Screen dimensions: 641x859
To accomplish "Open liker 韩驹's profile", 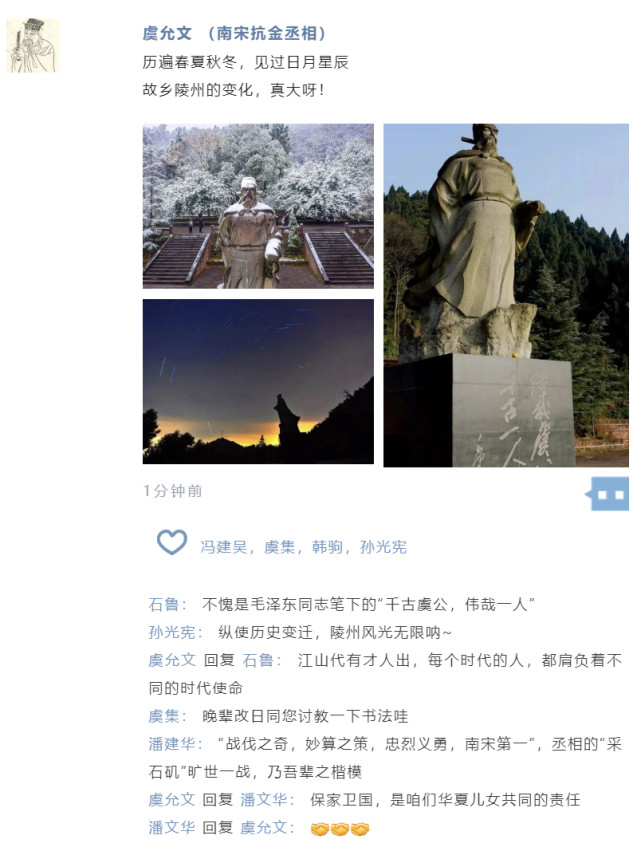I will click(326, 547).
